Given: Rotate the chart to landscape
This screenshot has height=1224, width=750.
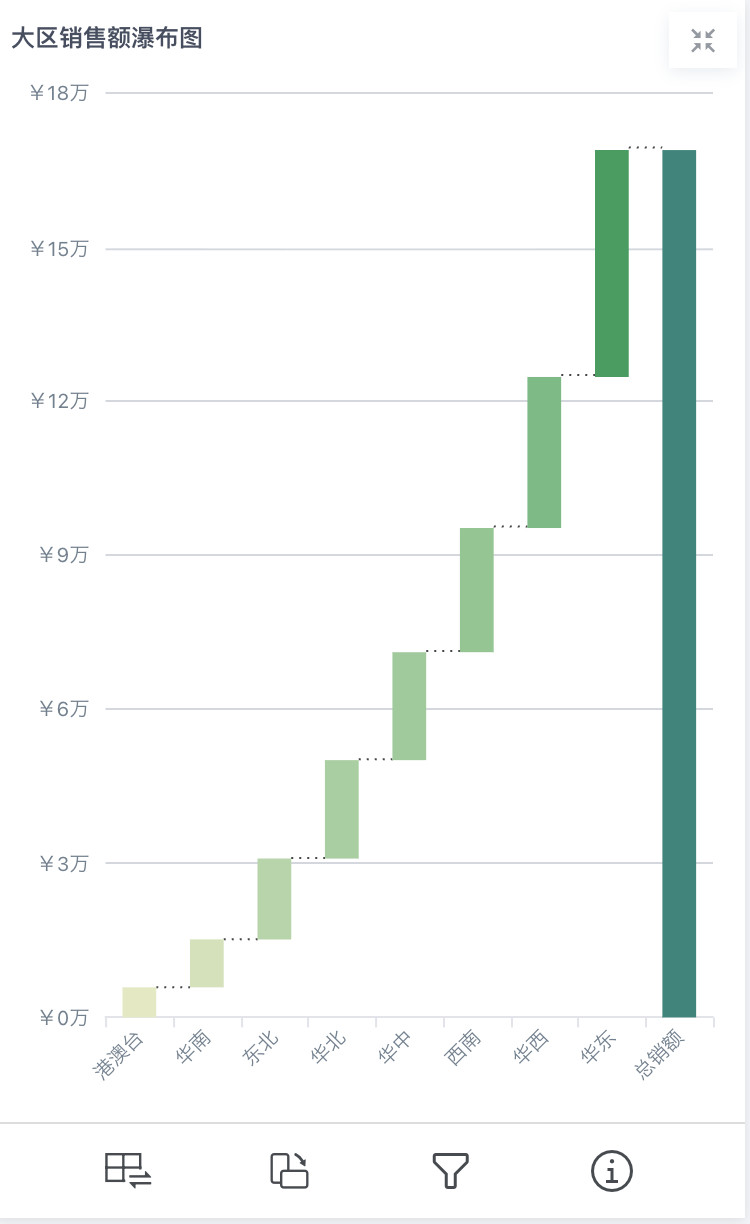Looking at the screenshot, I should click(290, 1170).
